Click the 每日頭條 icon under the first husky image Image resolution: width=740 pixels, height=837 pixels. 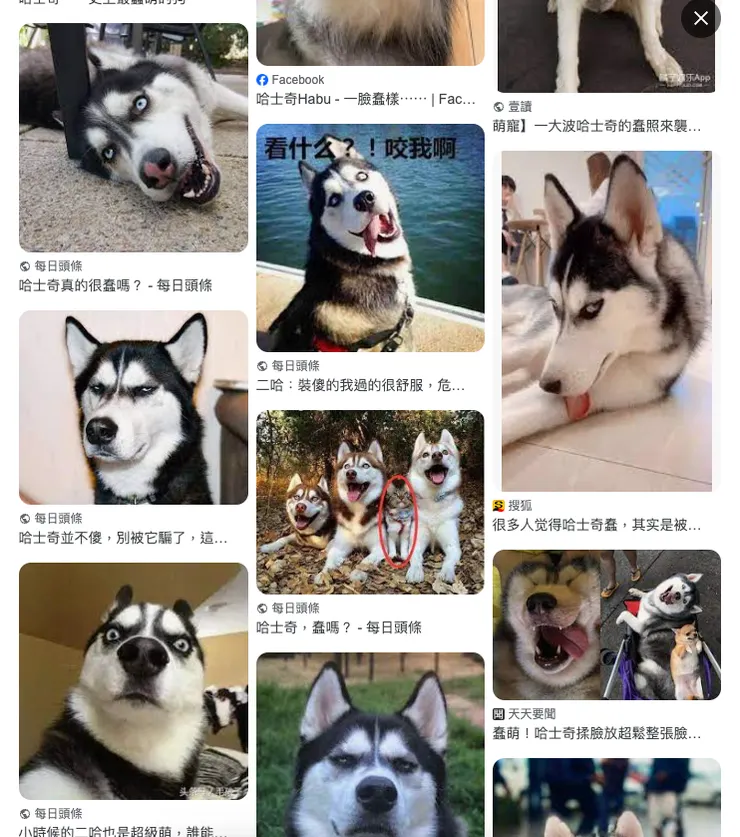click(24, 266)
